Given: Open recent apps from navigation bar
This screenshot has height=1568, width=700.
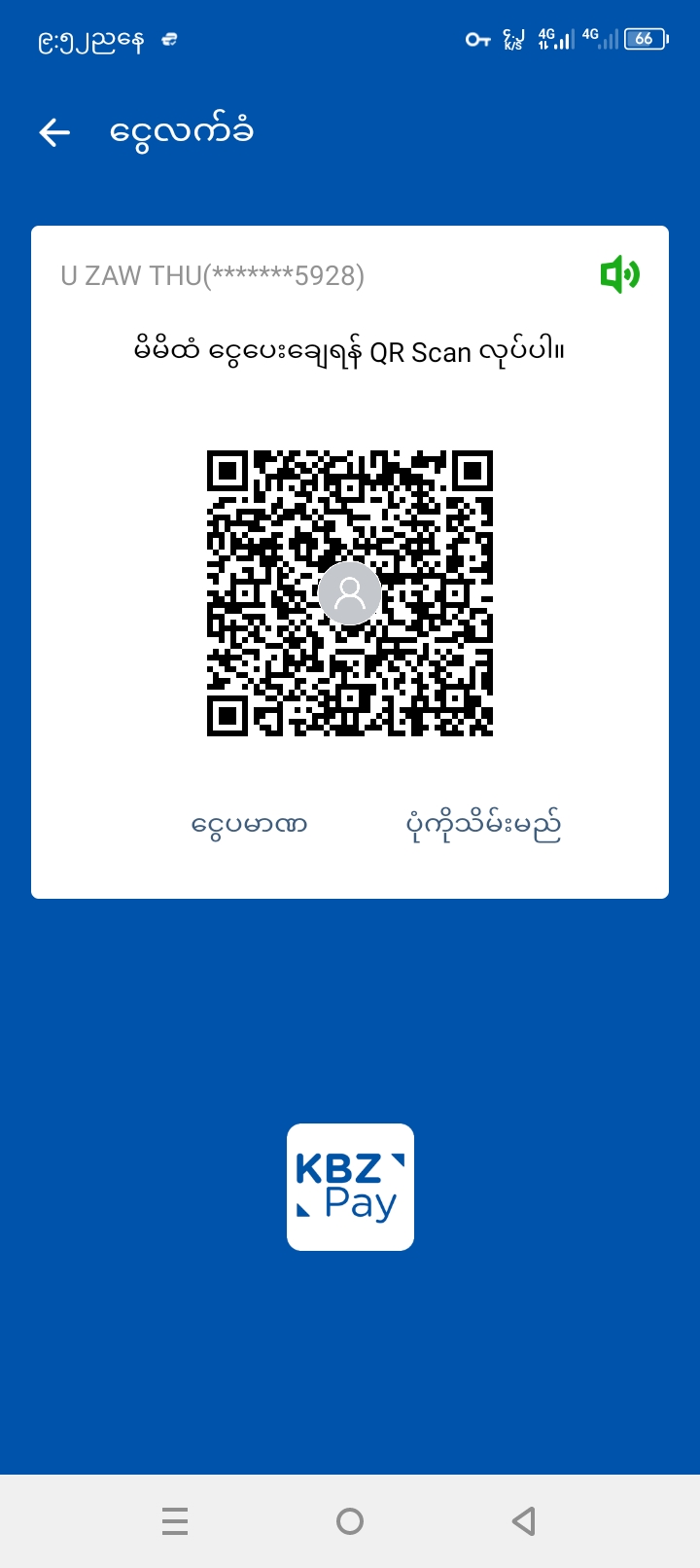Looking at the screenshot, I should (x=175, y=1520).
